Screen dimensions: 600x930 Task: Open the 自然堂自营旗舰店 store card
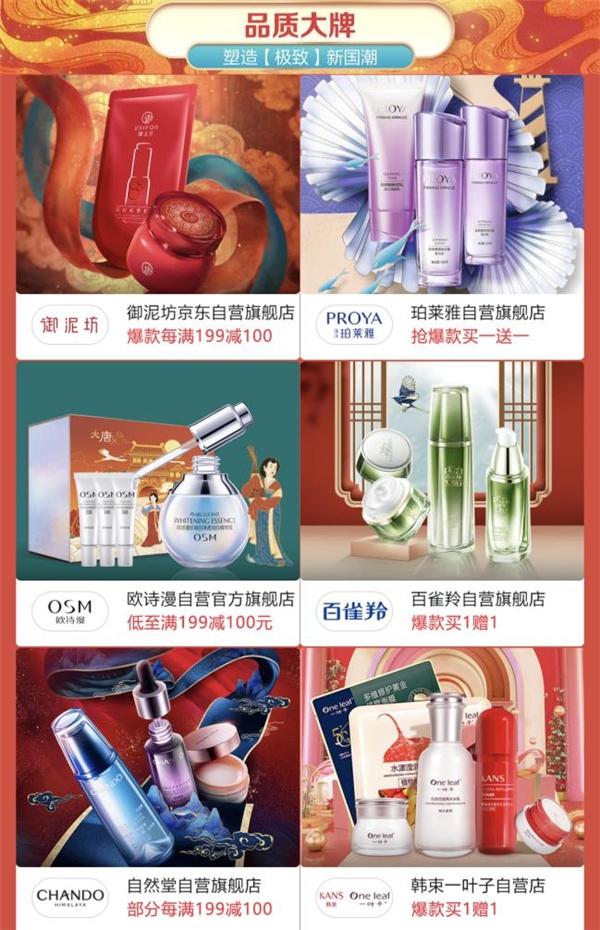(157, 787)
